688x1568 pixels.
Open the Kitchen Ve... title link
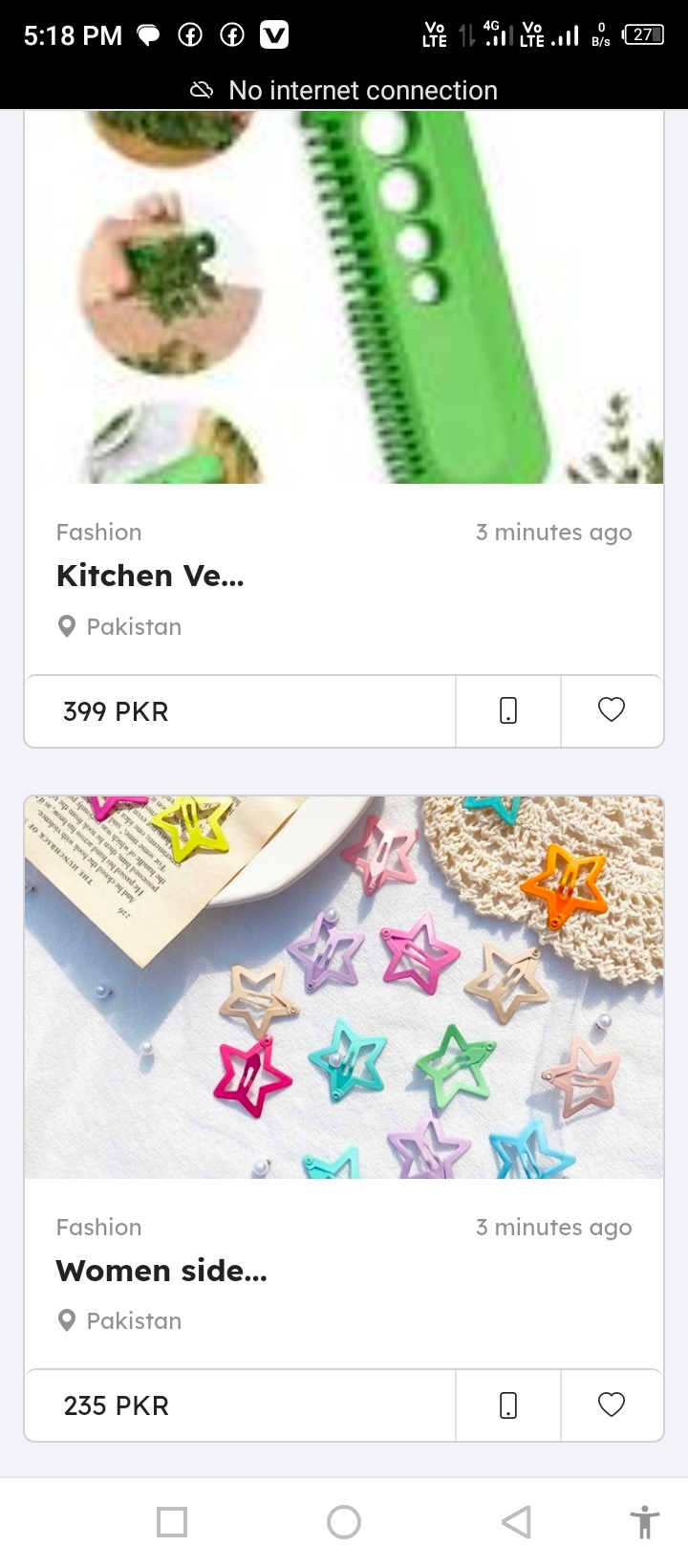click(x=150, y=576)
